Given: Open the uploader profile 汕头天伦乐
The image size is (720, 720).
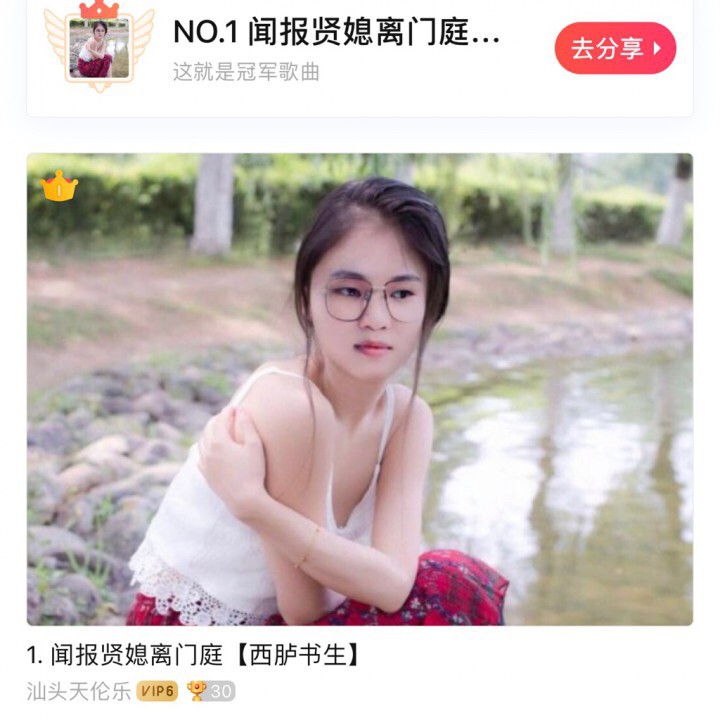Looking at the screenshot, I should pyautogui.click(x=79, y=691).
